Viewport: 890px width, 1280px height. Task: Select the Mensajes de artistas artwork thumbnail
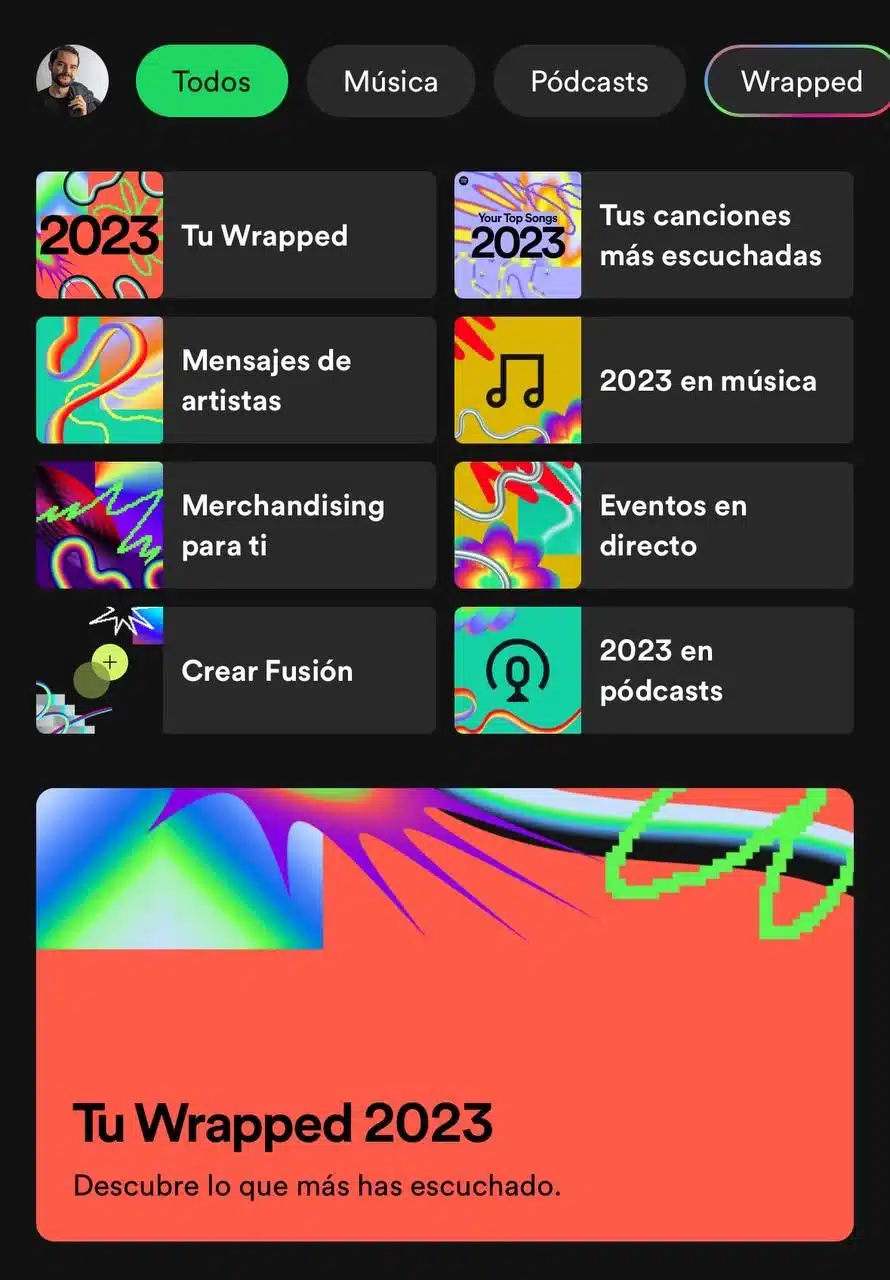(99, 380)
